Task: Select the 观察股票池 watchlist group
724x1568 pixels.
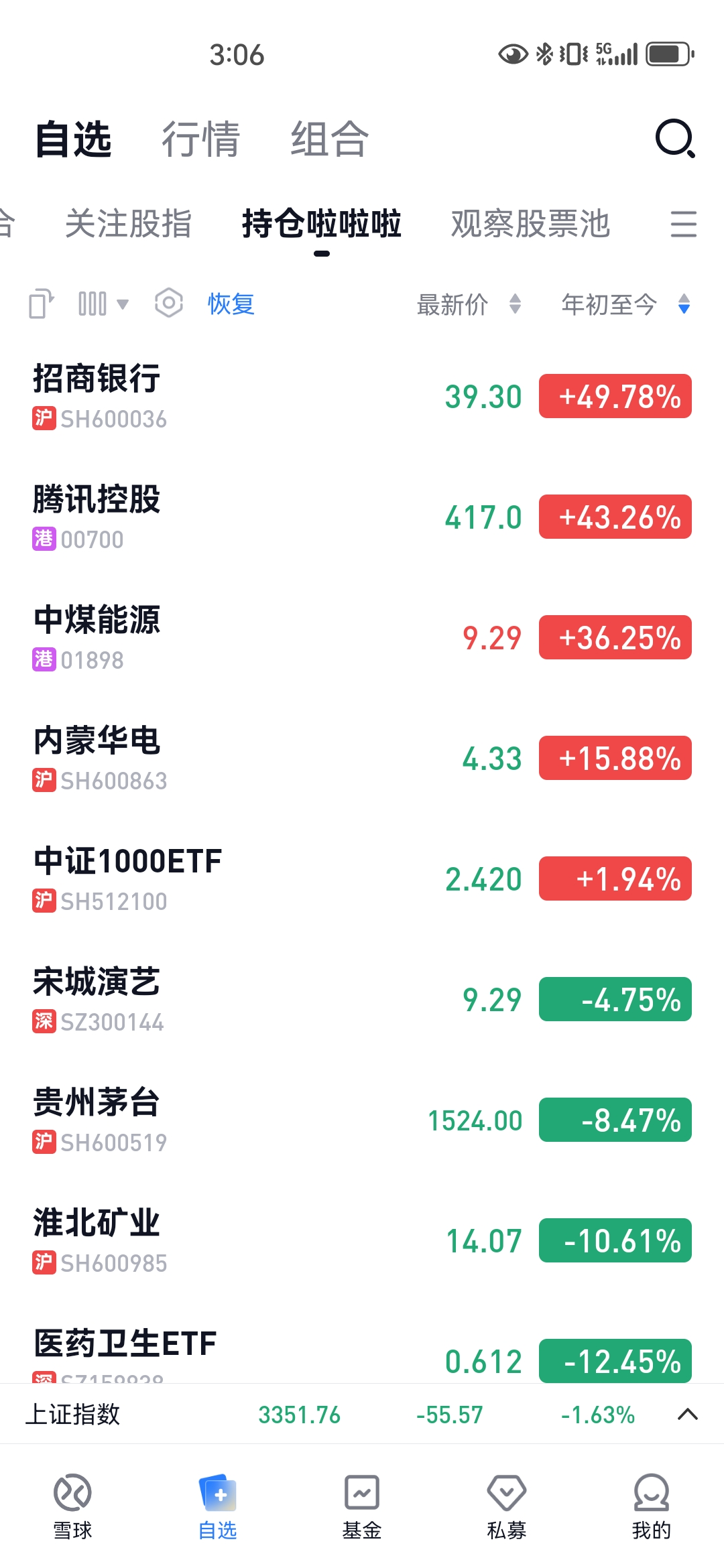Action: (x=530, y=224)
